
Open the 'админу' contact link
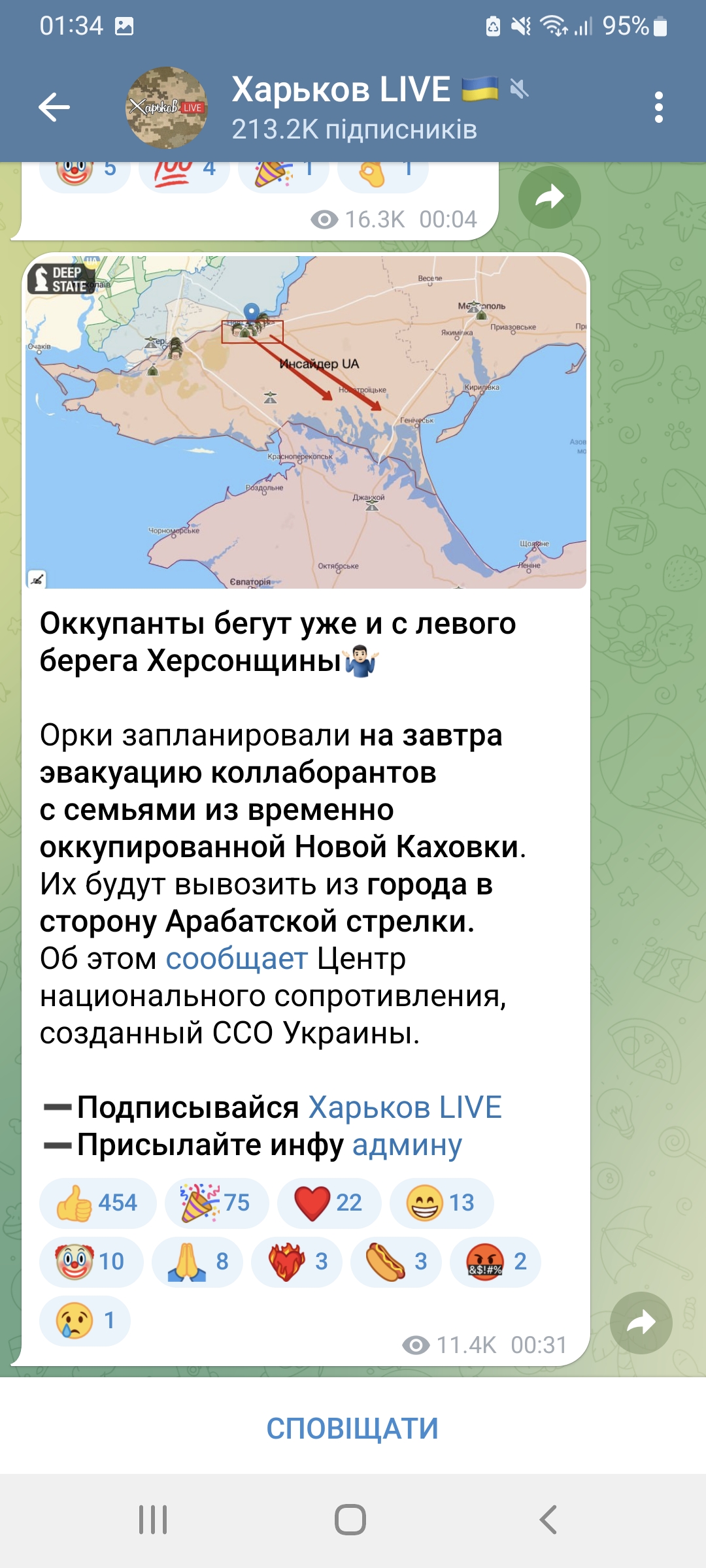click(x=407, y=1145)
